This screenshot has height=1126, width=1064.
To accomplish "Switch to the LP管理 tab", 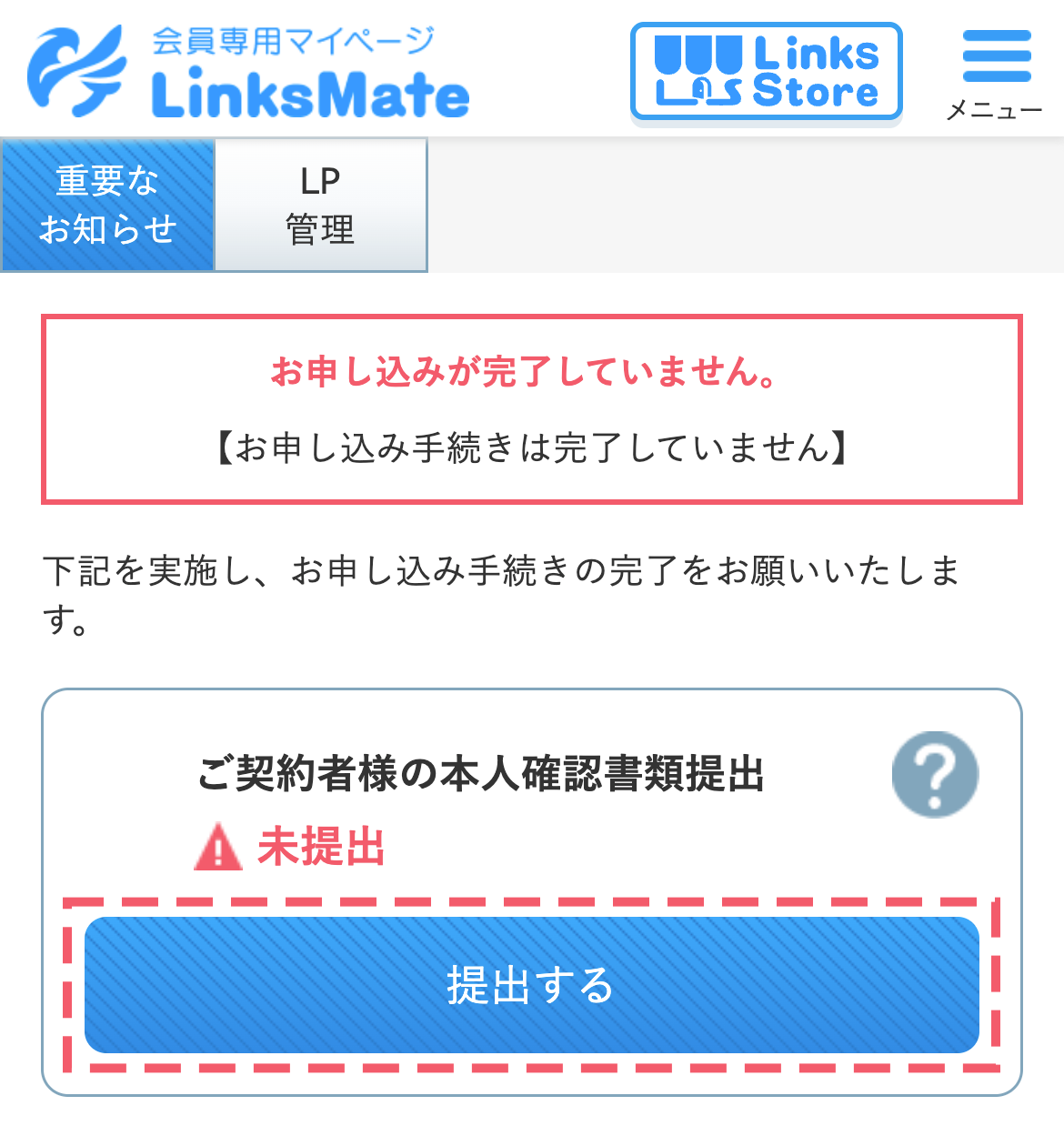I will click(320, 205).
